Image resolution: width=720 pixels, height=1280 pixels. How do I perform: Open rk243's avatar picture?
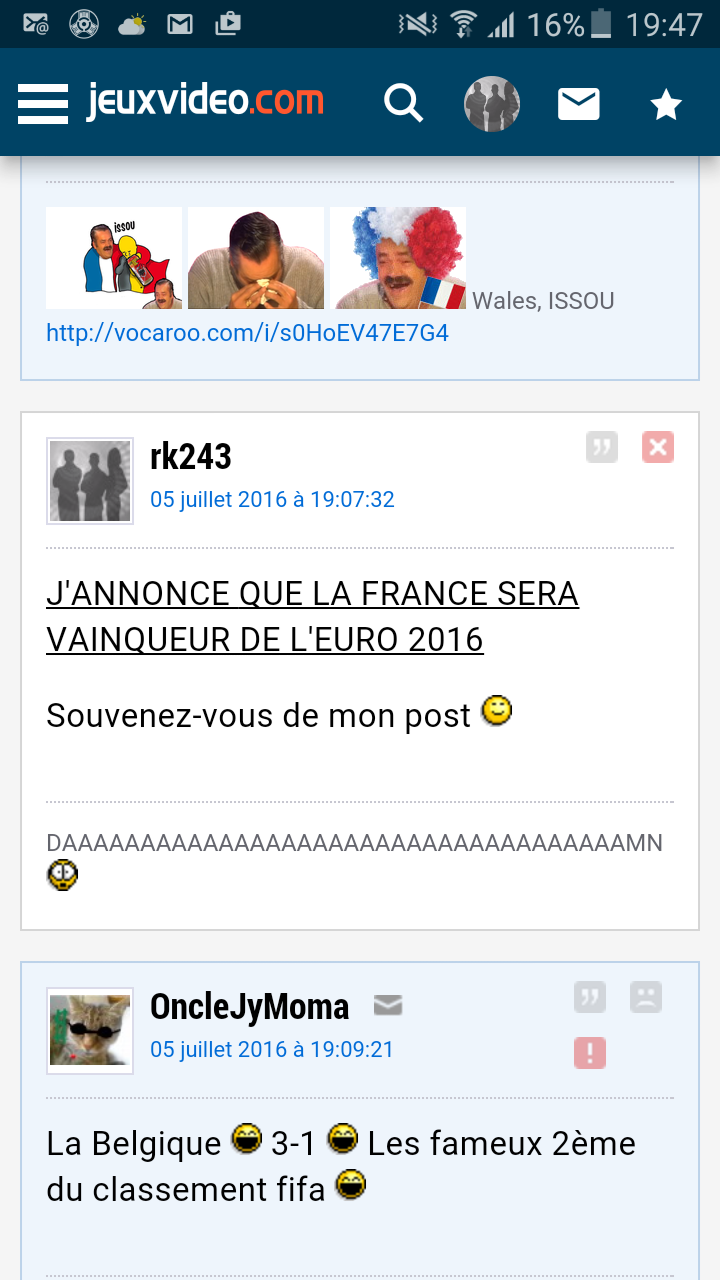(90, 481)
